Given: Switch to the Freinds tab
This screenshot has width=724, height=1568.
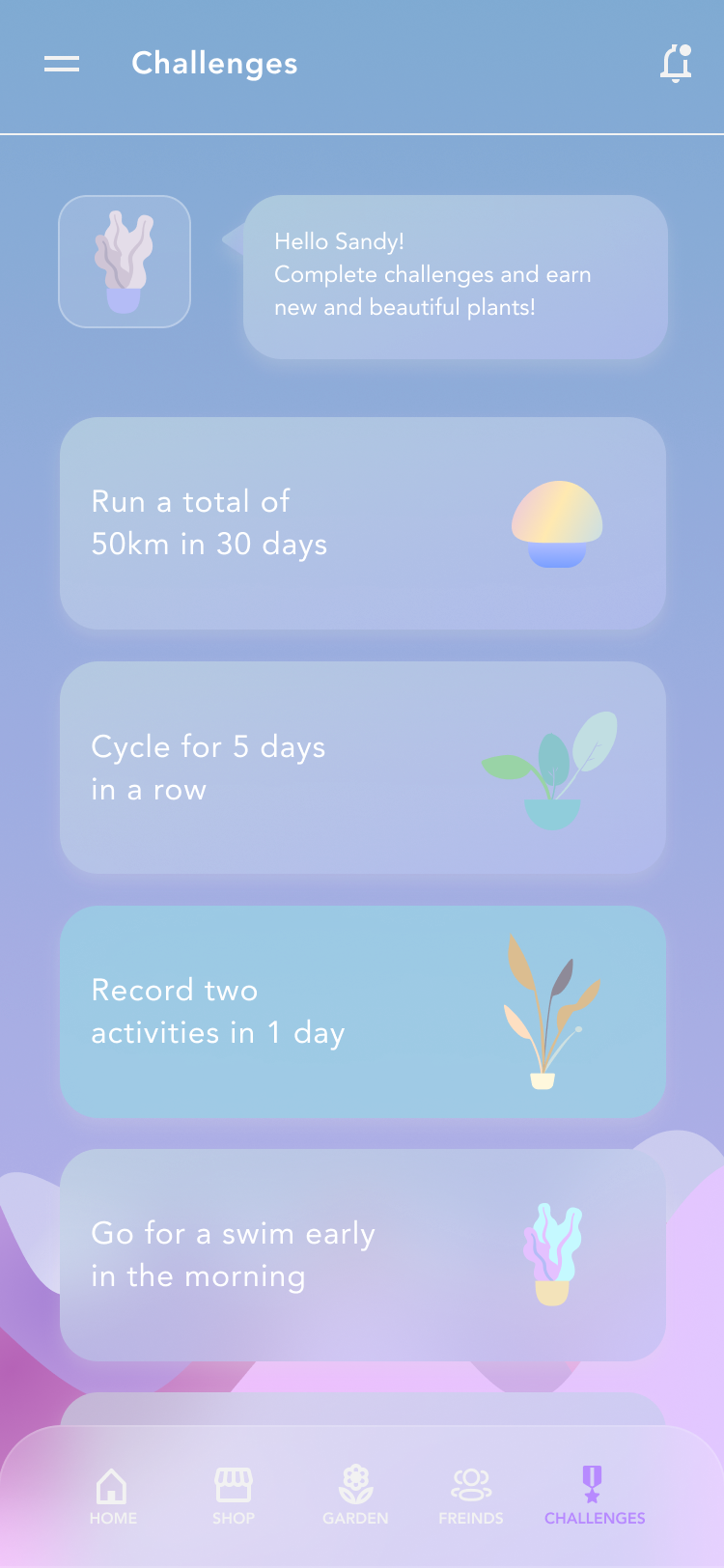Looking at the screenshot, I should (471, 1497).
